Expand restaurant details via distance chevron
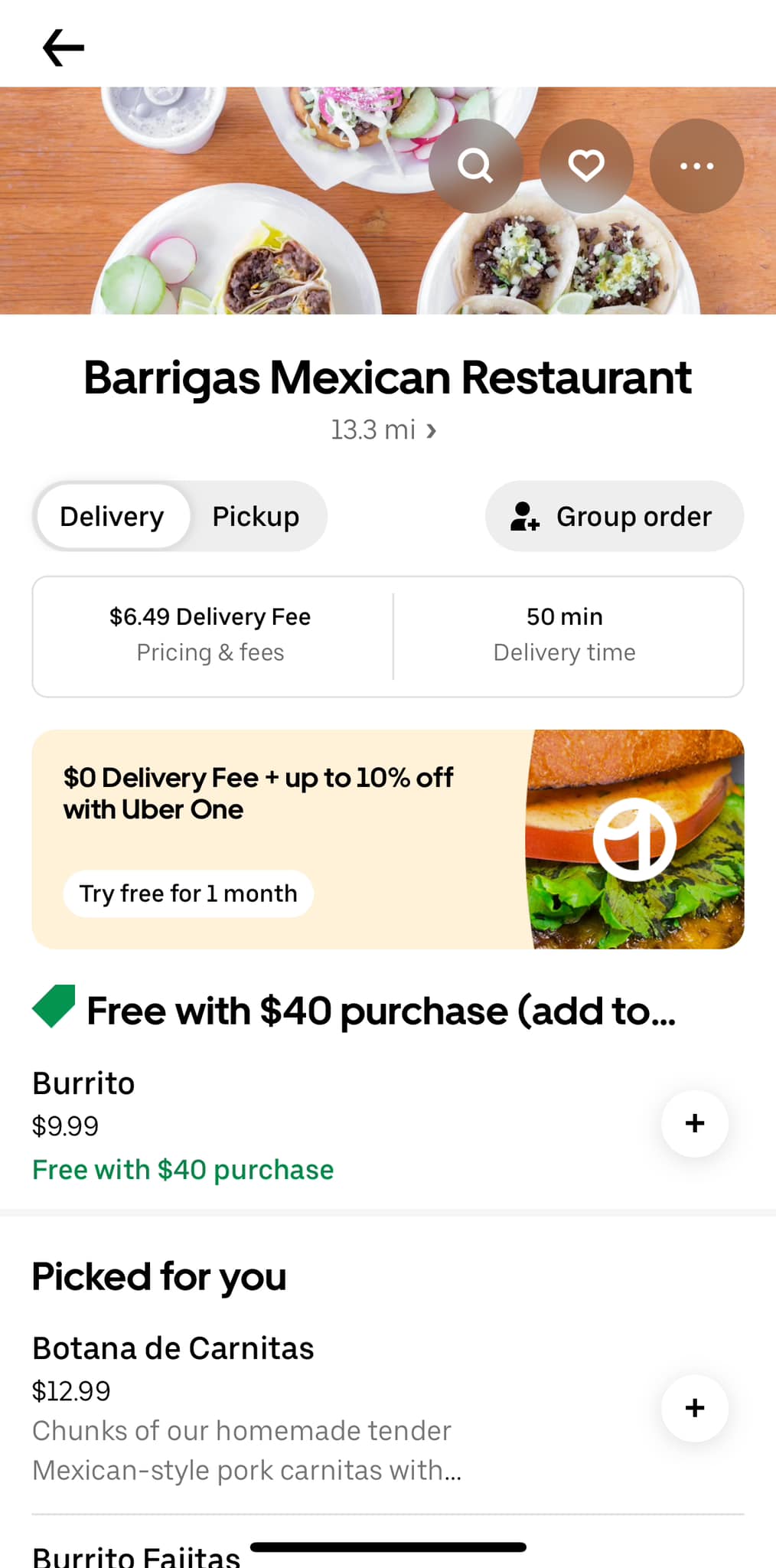 431,430
